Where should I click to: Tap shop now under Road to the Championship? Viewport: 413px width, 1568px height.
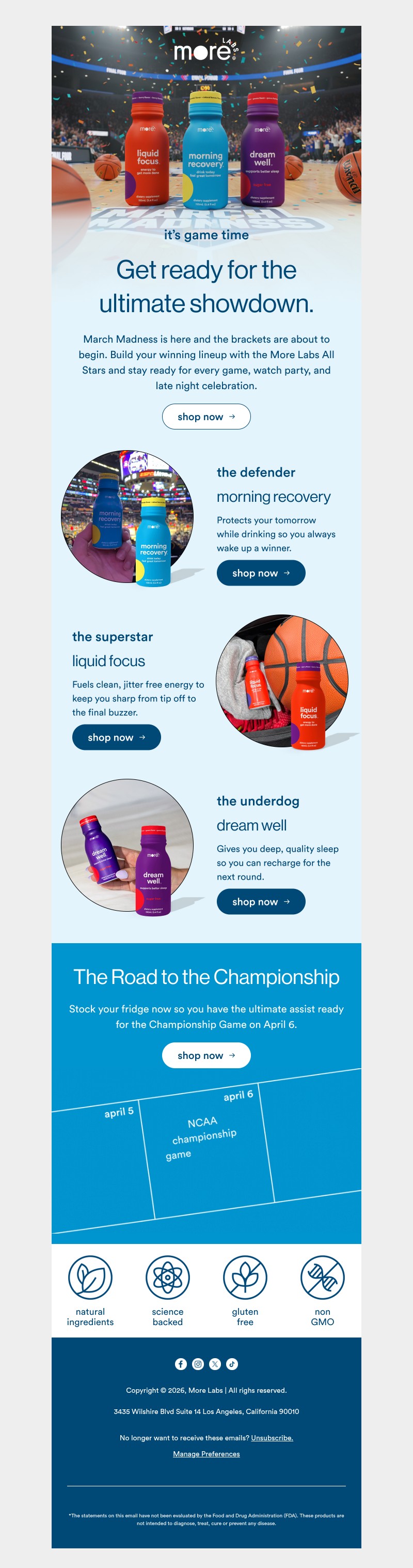pos(206,1055)
